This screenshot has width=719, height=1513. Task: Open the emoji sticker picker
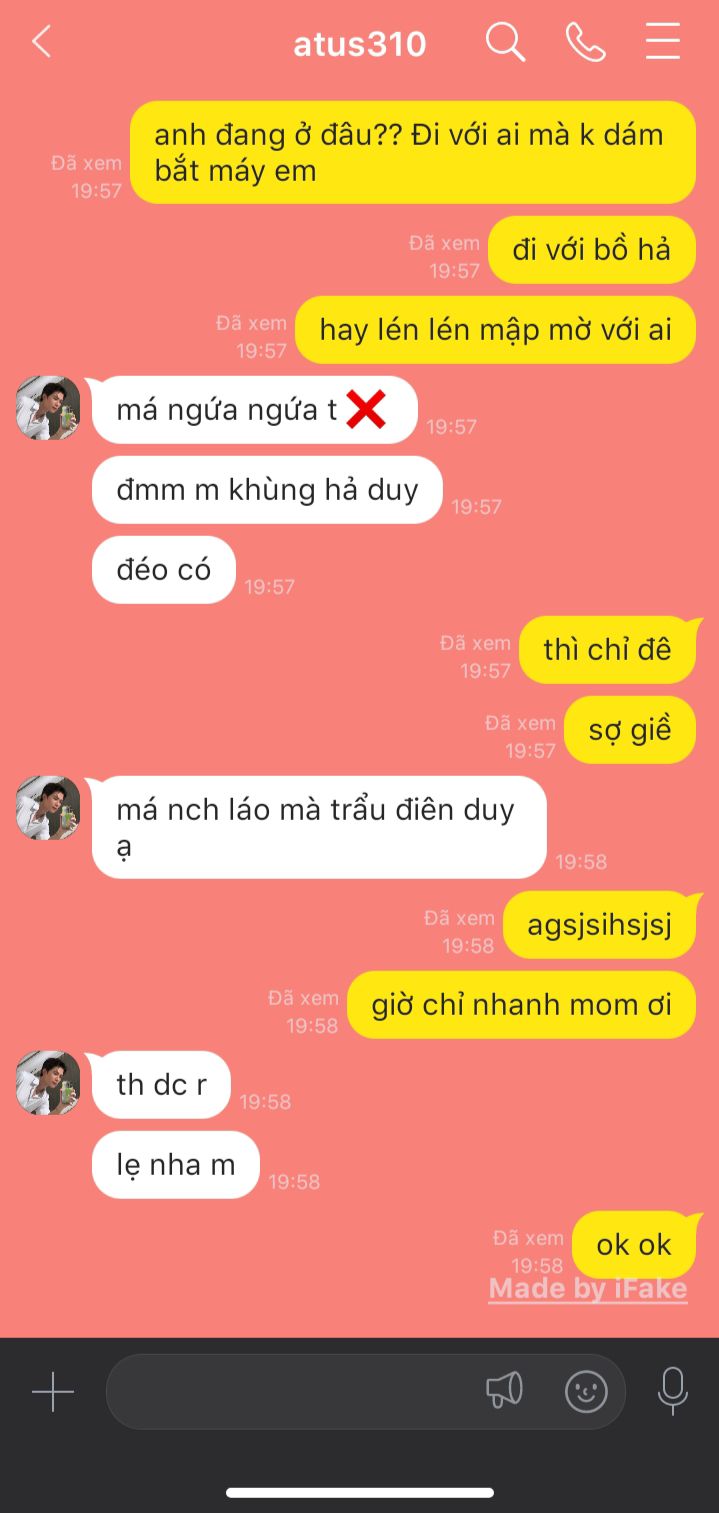pos(586,1391)
